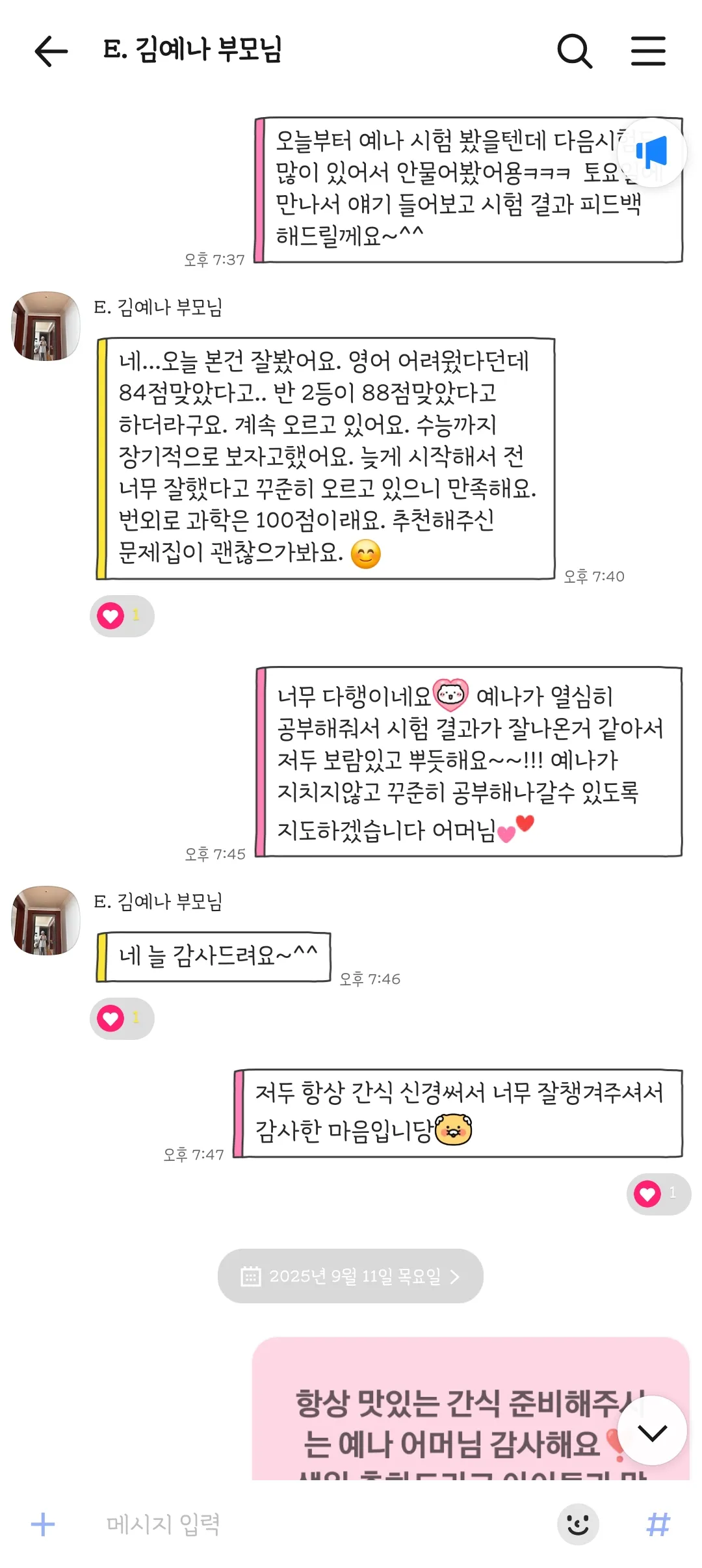Open profile photo beside 네 늘 감사드려요 message
The image size is (702, 1568).
46,920
